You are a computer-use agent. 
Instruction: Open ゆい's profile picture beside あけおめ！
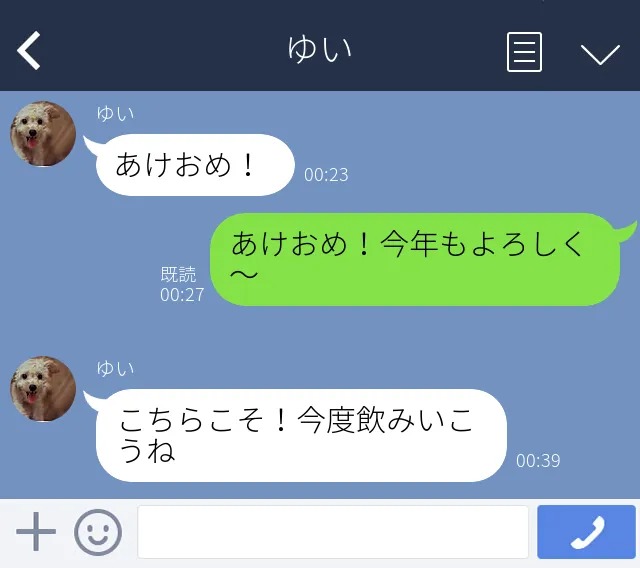pos(43,134)
